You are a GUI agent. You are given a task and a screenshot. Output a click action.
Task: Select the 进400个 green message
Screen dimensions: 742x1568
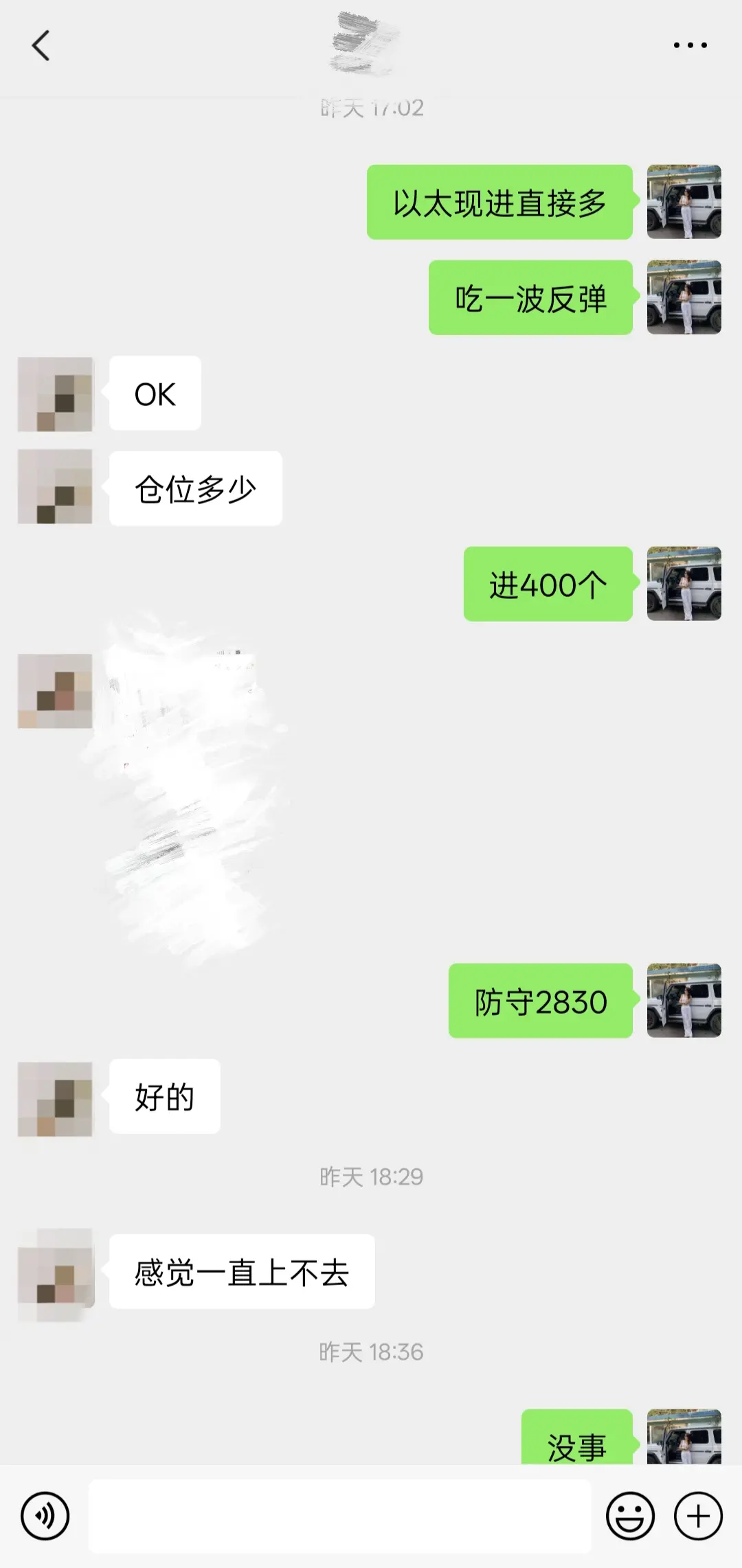548,584
